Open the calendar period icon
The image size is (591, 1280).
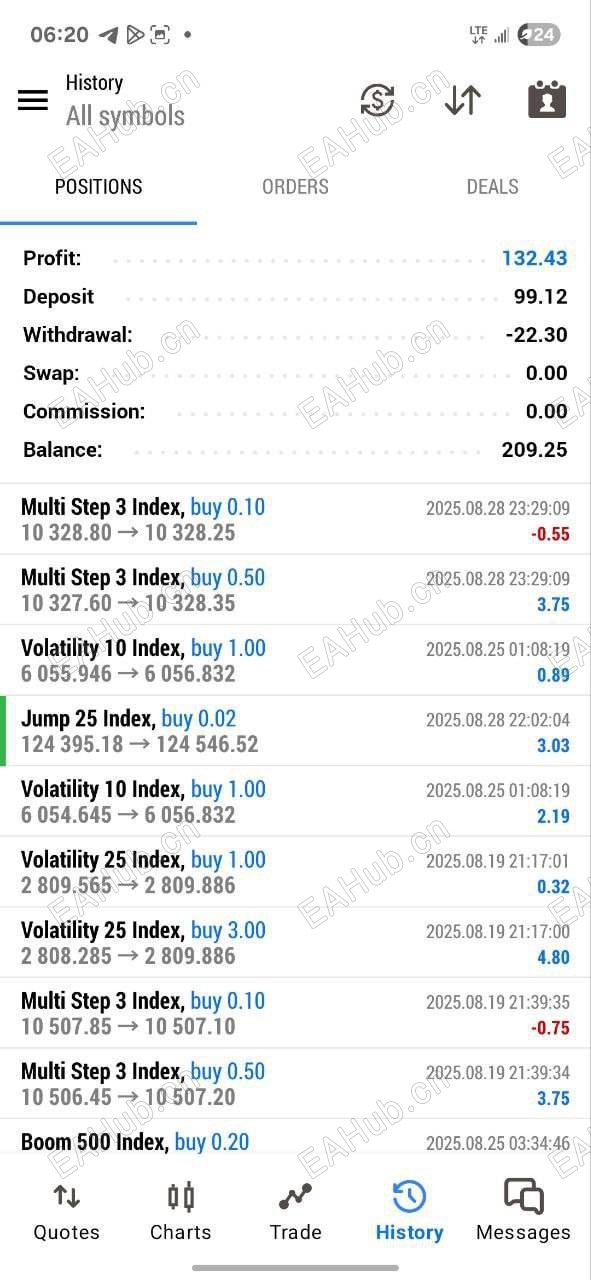point(547,100)
